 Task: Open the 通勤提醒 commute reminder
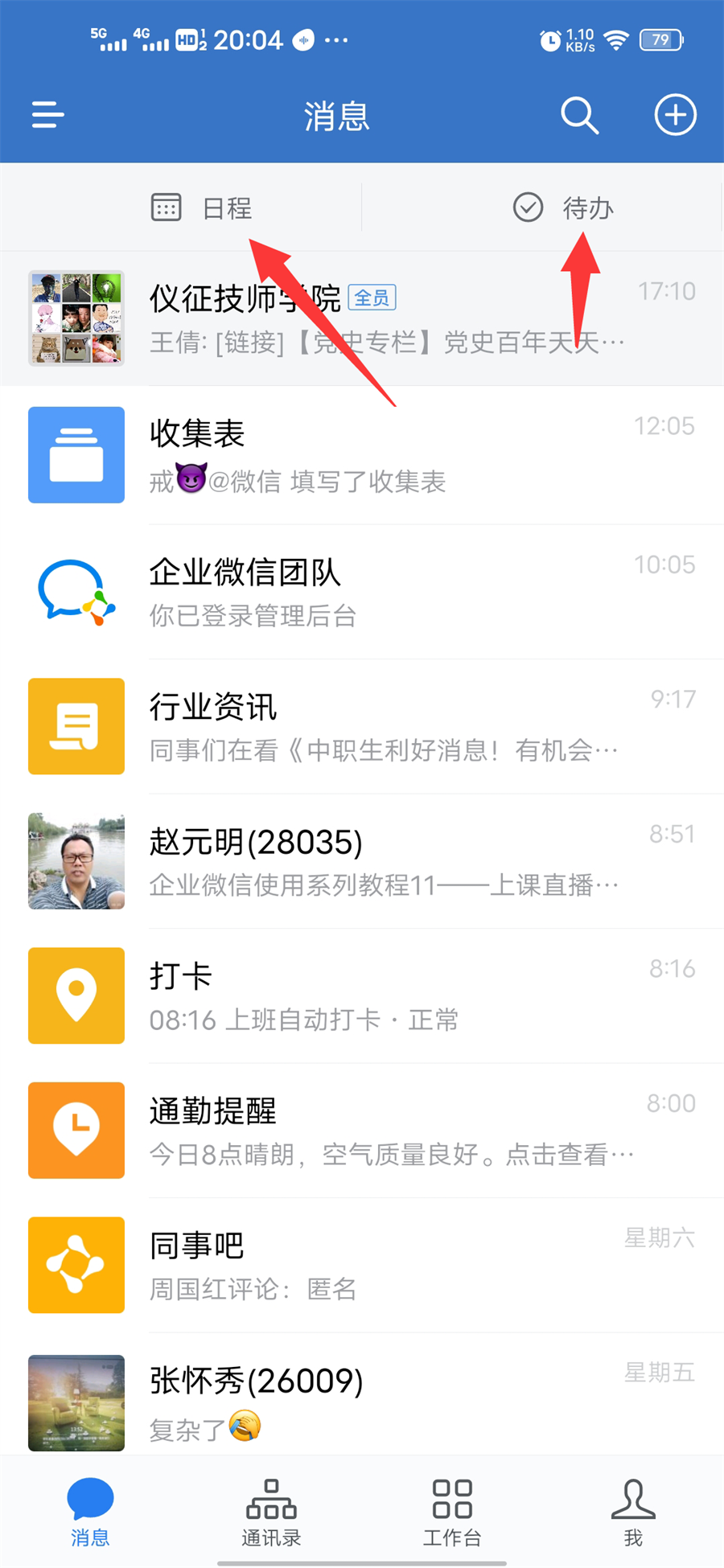coord(362,1131)
